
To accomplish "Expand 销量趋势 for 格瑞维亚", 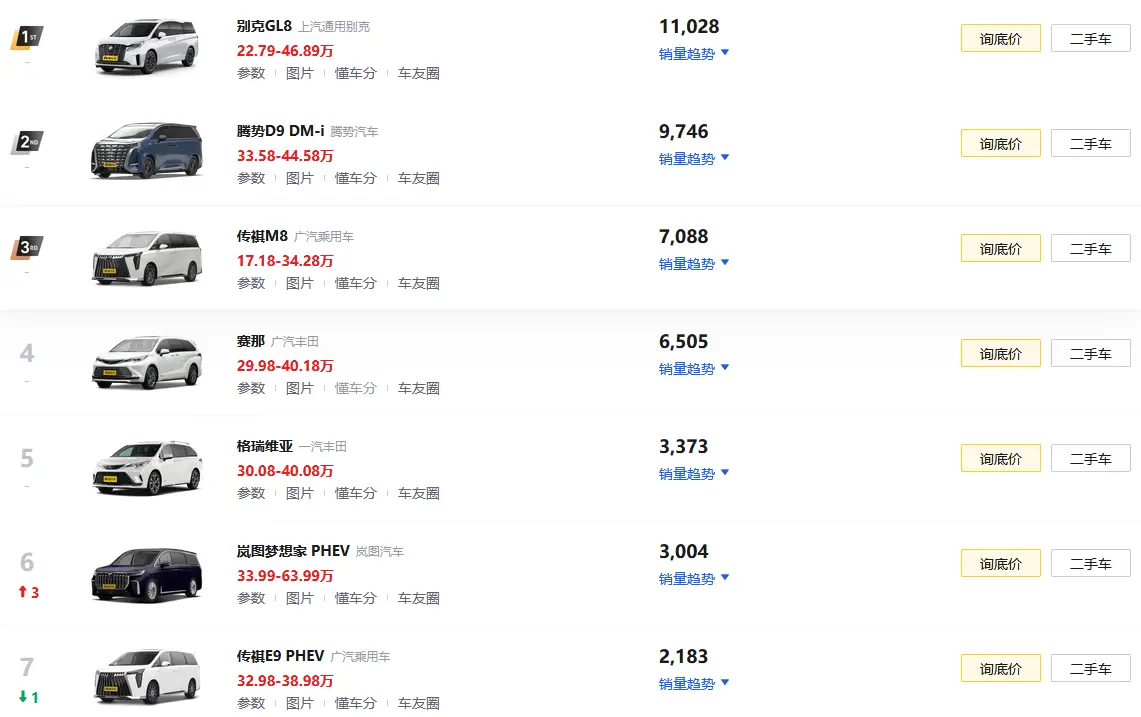I will pos(694,474).
